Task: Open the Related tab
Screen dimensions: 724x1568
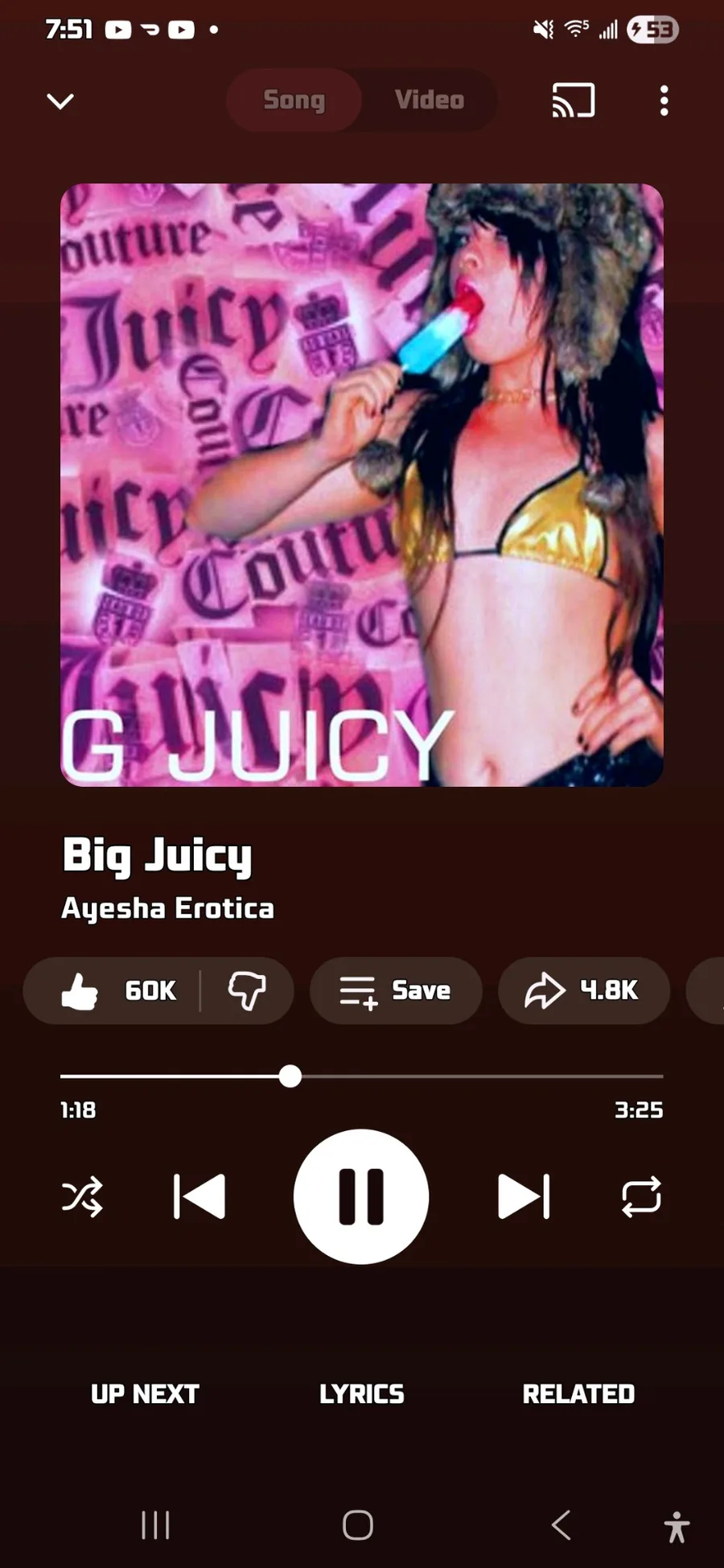Action: [578, 1393]
